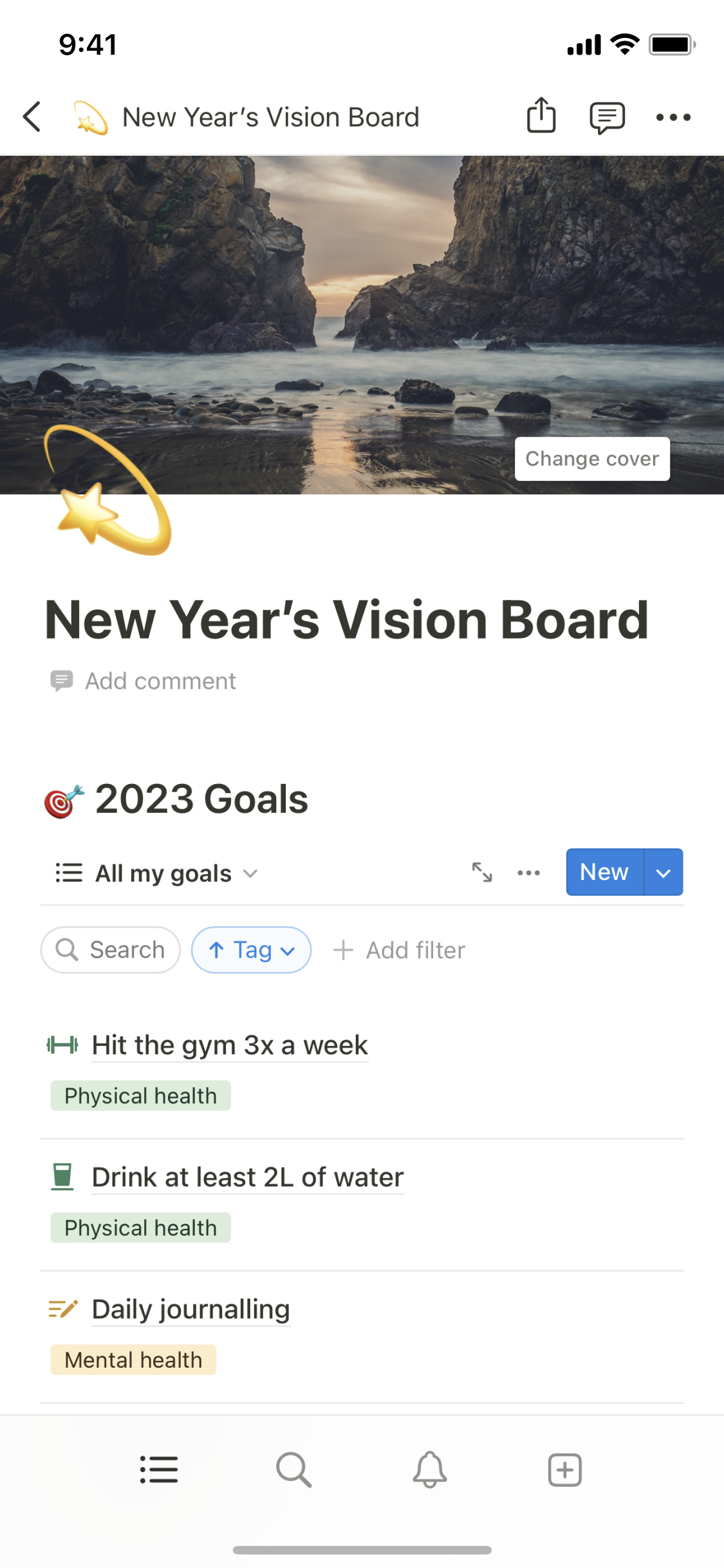Screen dimensions: 724x1568
Task: Open the 2023 Goals database full screen
Action: pyautogui.click(x=482, y=873)
